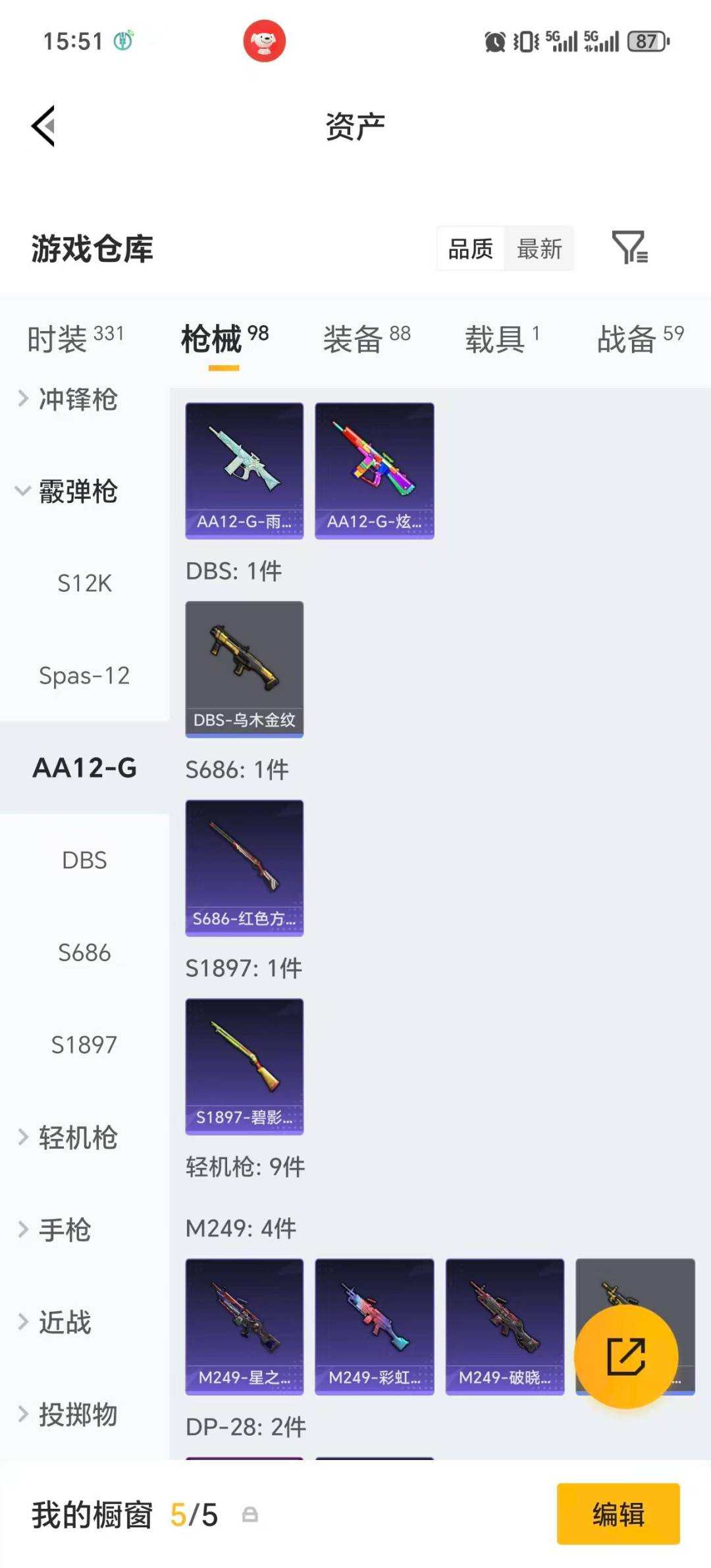Open the 时装 tab
This screenshot has width=711, height=1568.
59,337
